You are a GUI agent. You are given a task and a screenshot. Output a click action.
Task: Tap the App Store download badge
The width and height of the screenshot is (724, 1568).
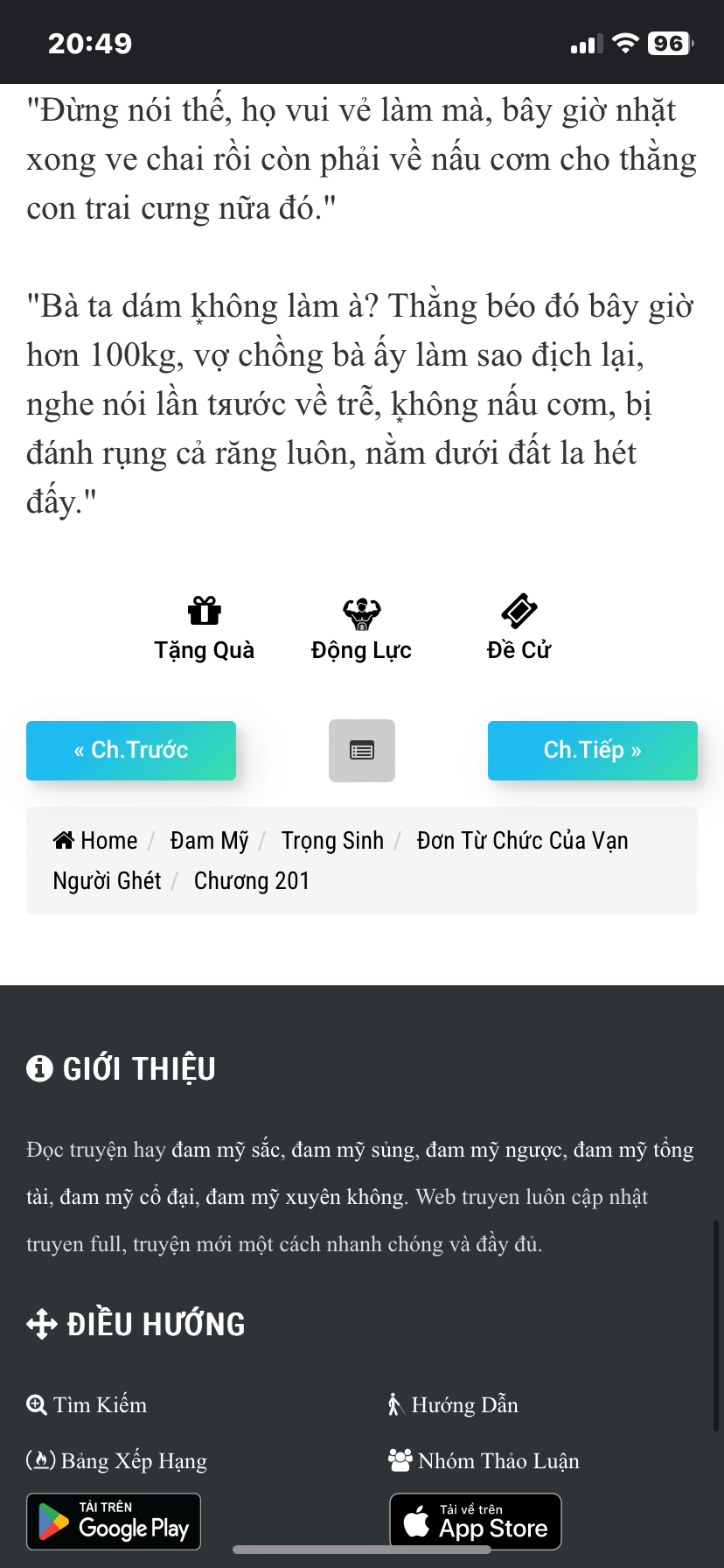(x=476, y=1522)
